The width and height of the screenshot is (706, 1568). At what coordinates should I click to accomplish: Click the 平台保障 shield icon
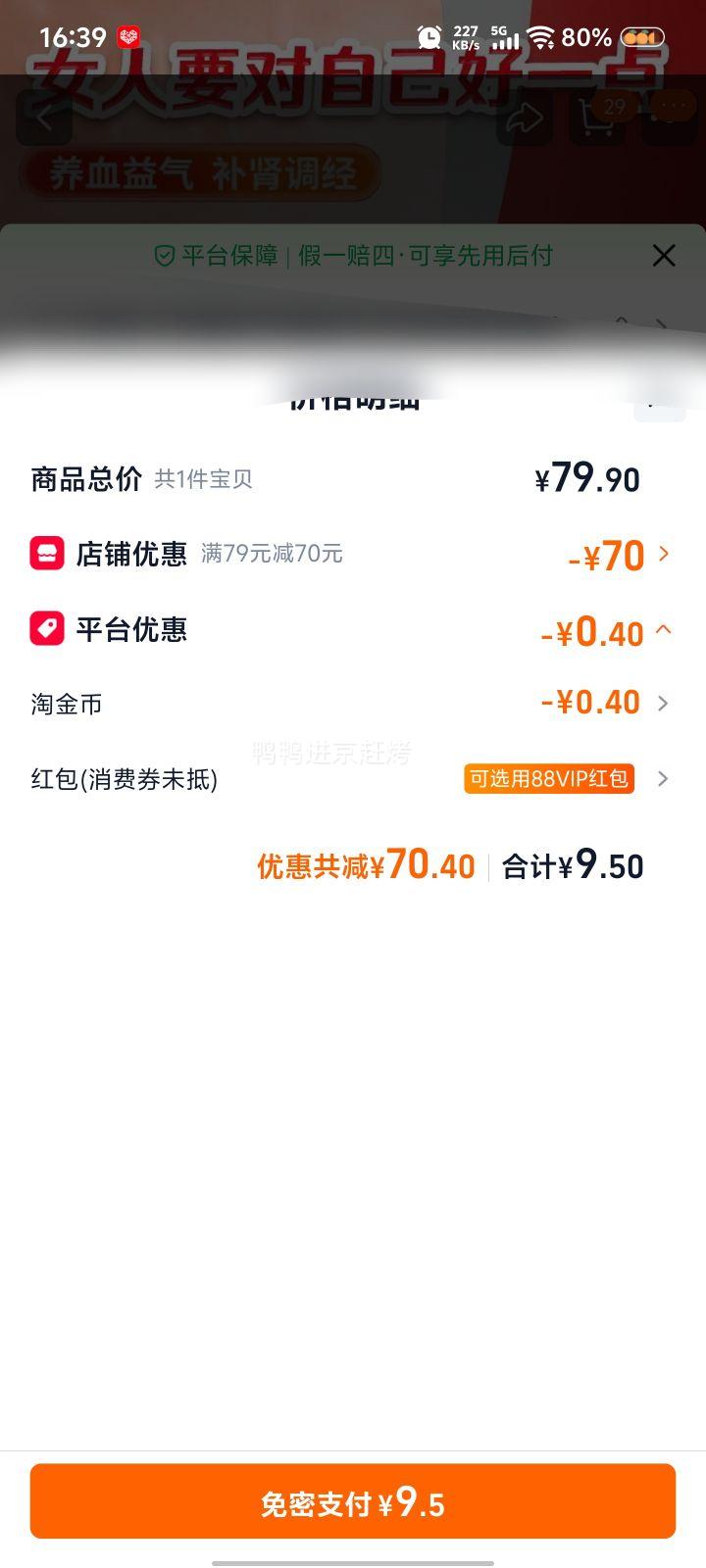(x=163, y=255)
